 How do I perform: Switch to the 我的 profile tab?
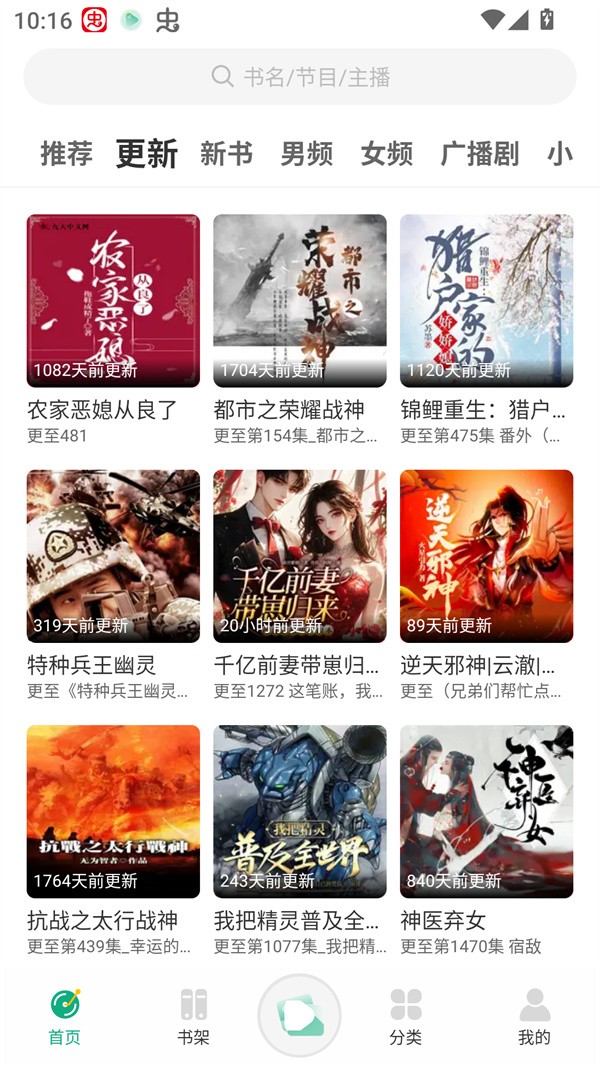coord(534,1016)
